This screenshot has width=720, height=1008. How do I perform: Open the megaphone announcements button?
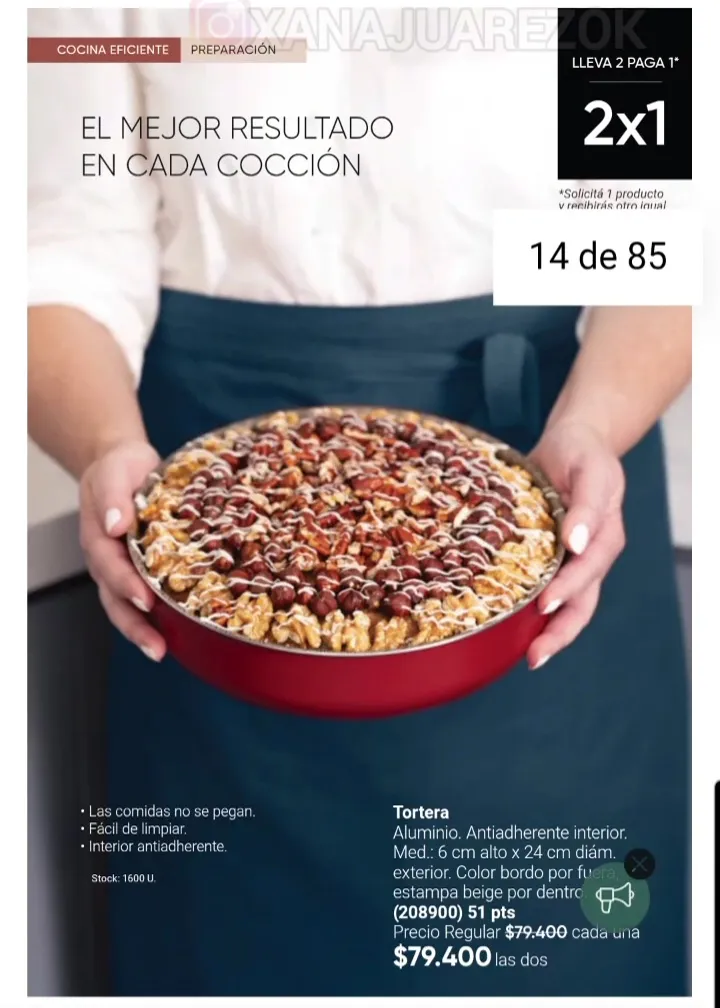click(615, 897)
